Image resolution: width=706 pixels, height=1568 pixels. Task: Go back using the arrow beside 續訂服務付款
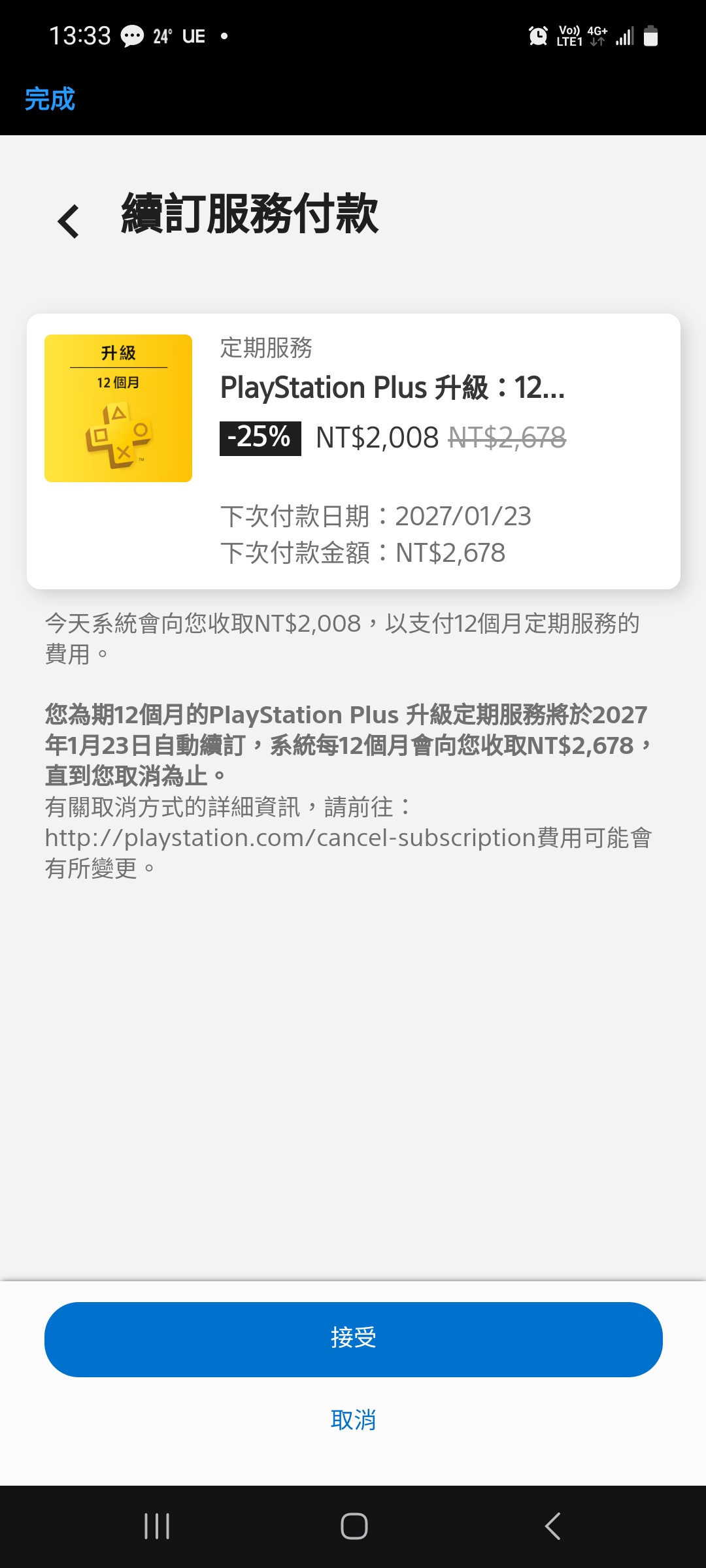click(69, 221)
